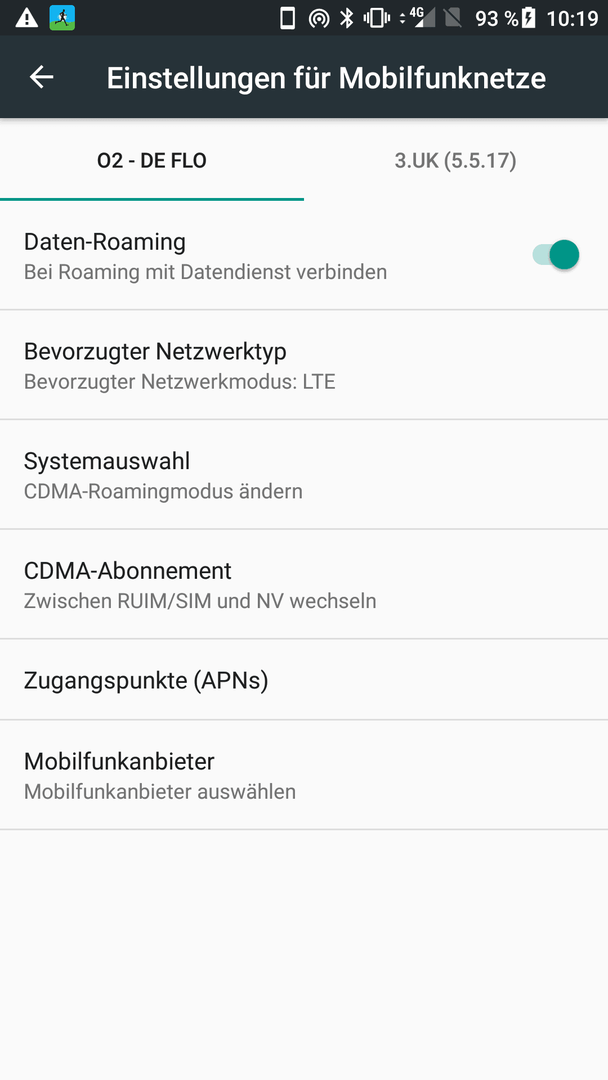The image size is (608, 1080).
Task: Open Bevorzugter Netzwerktyp setting
Action: 304,365
